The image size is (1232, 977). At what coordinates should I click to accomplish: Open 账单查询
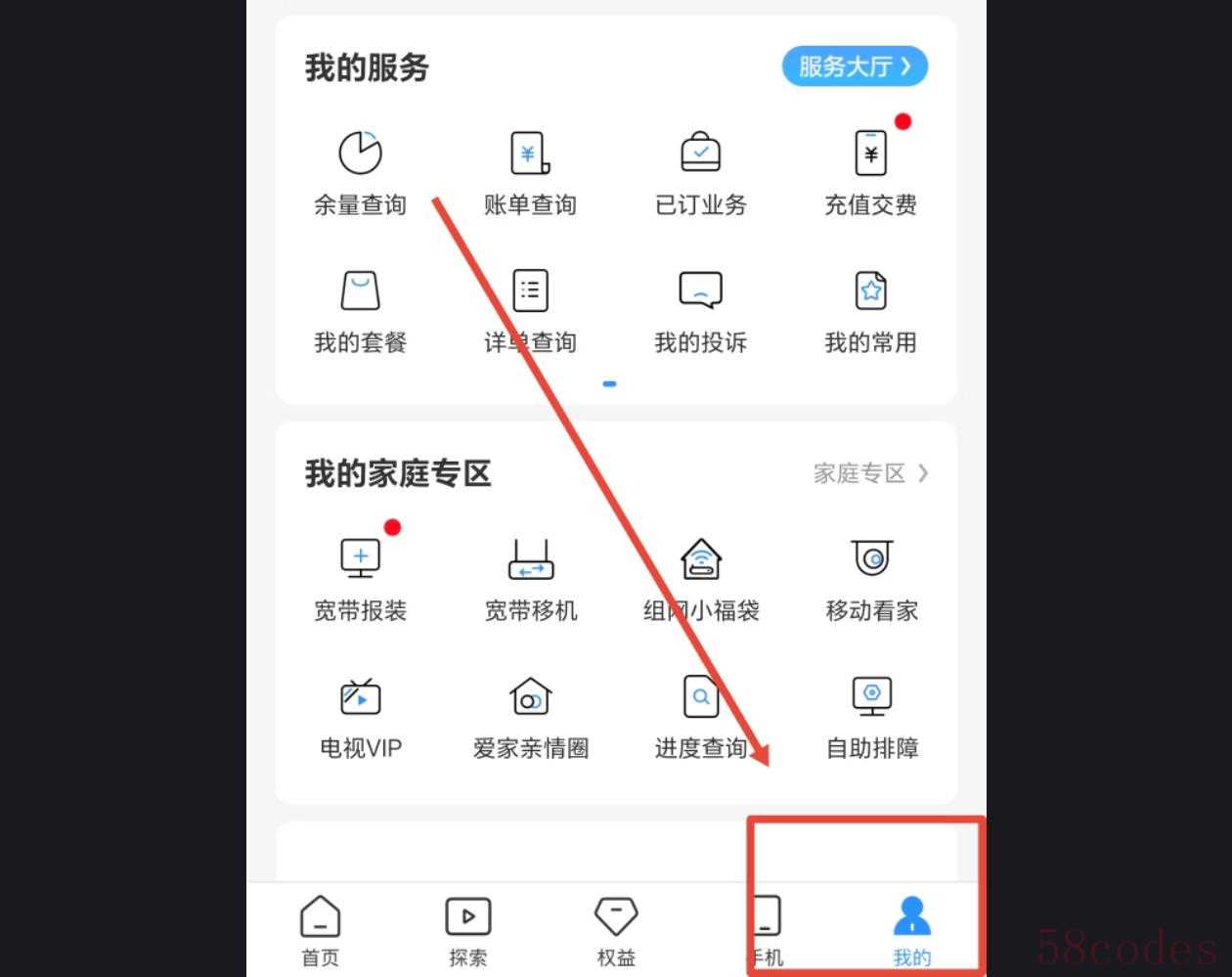coord(530,172)
